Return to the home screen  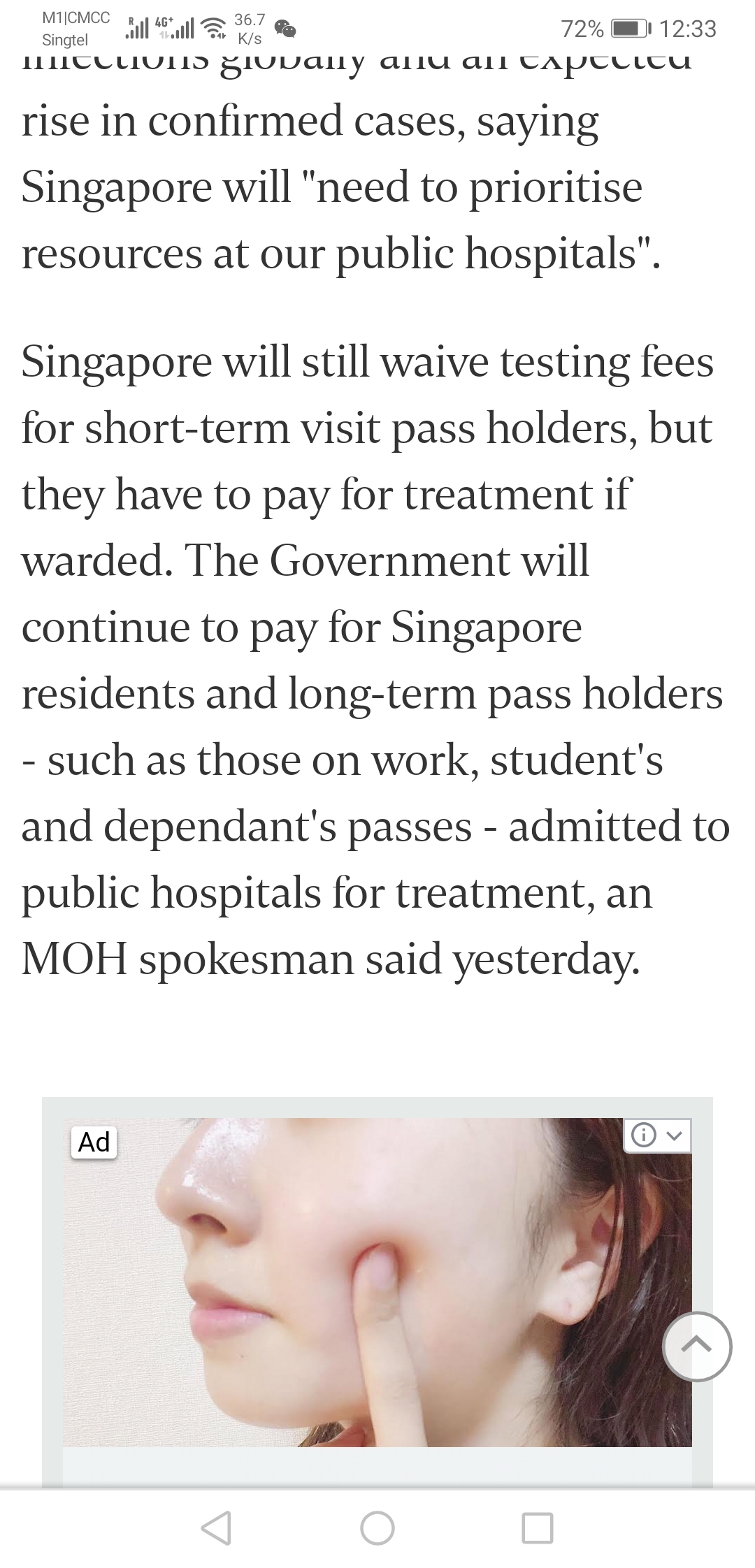point(377,1527)
